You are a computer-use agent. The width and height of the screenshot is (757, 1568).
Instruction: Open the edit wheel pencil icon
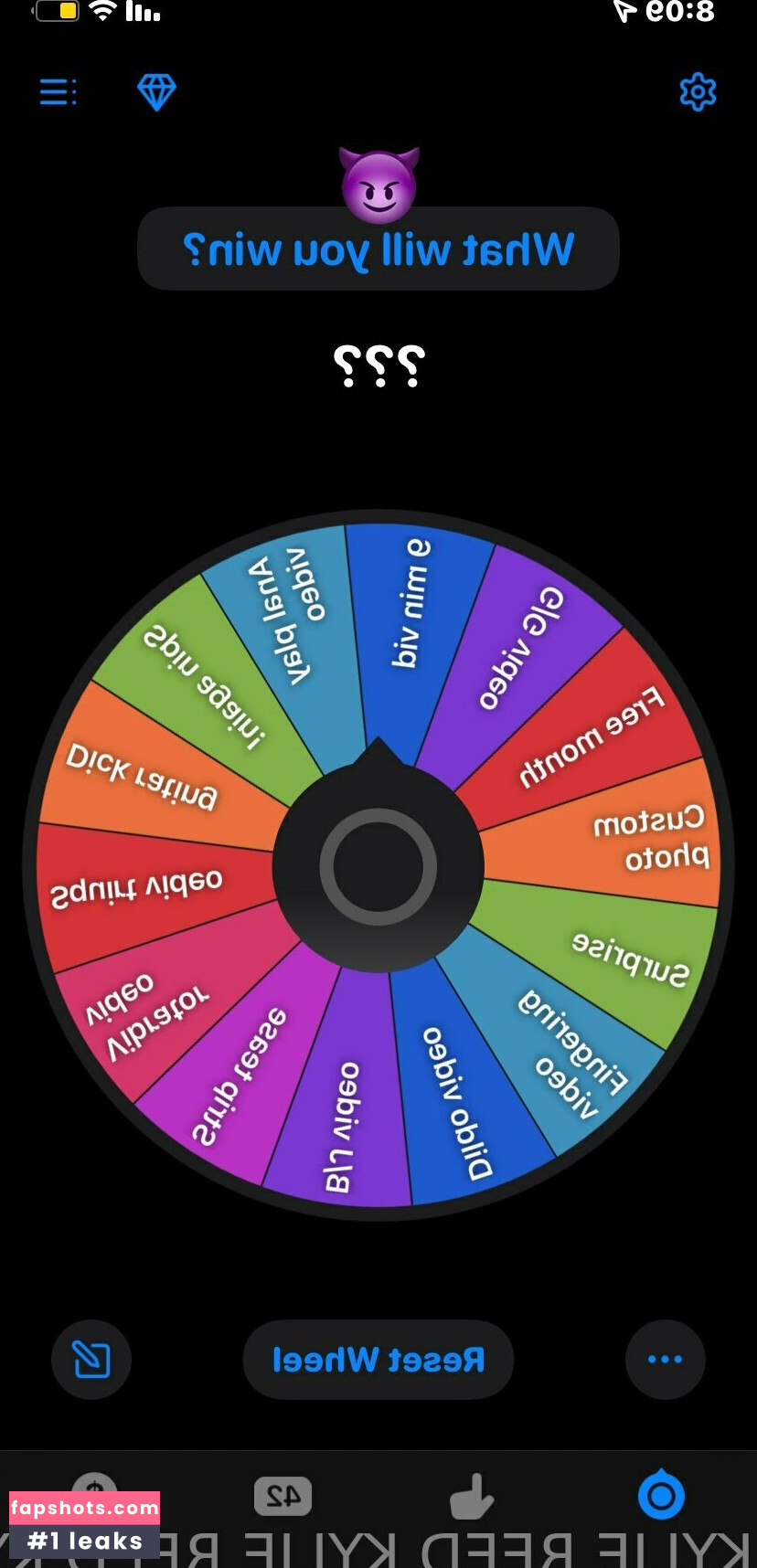[91, 1360]
